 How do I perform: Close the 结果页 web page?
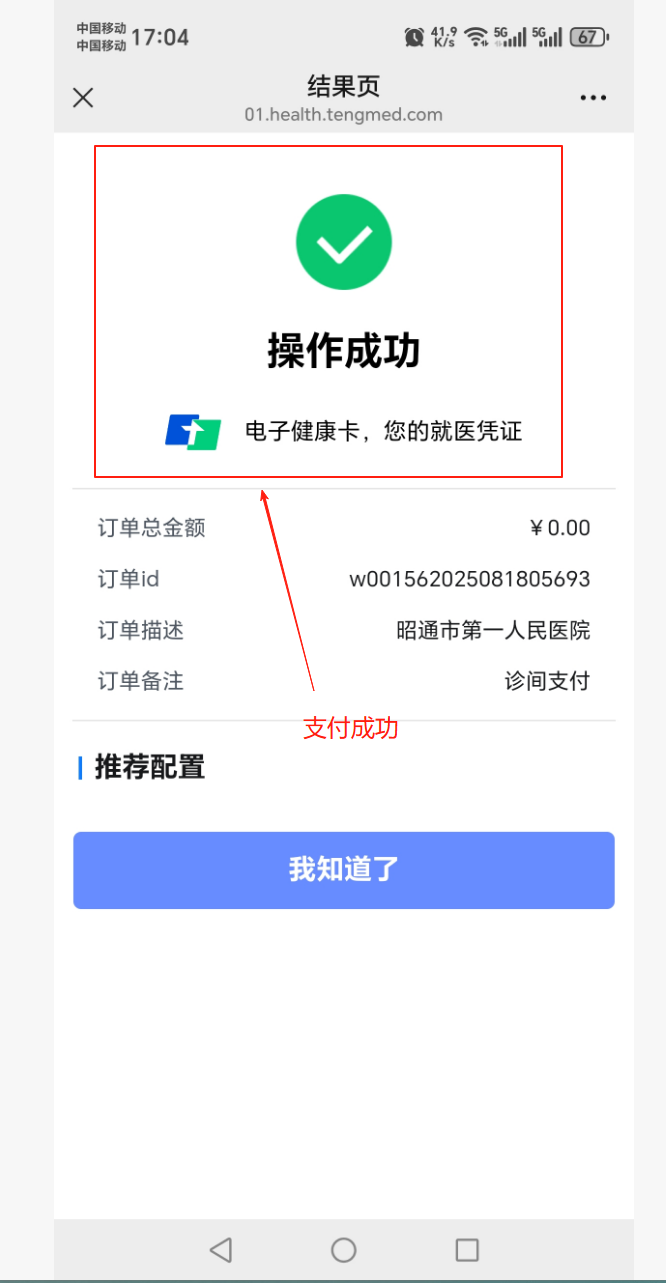[x=83, y=97]
